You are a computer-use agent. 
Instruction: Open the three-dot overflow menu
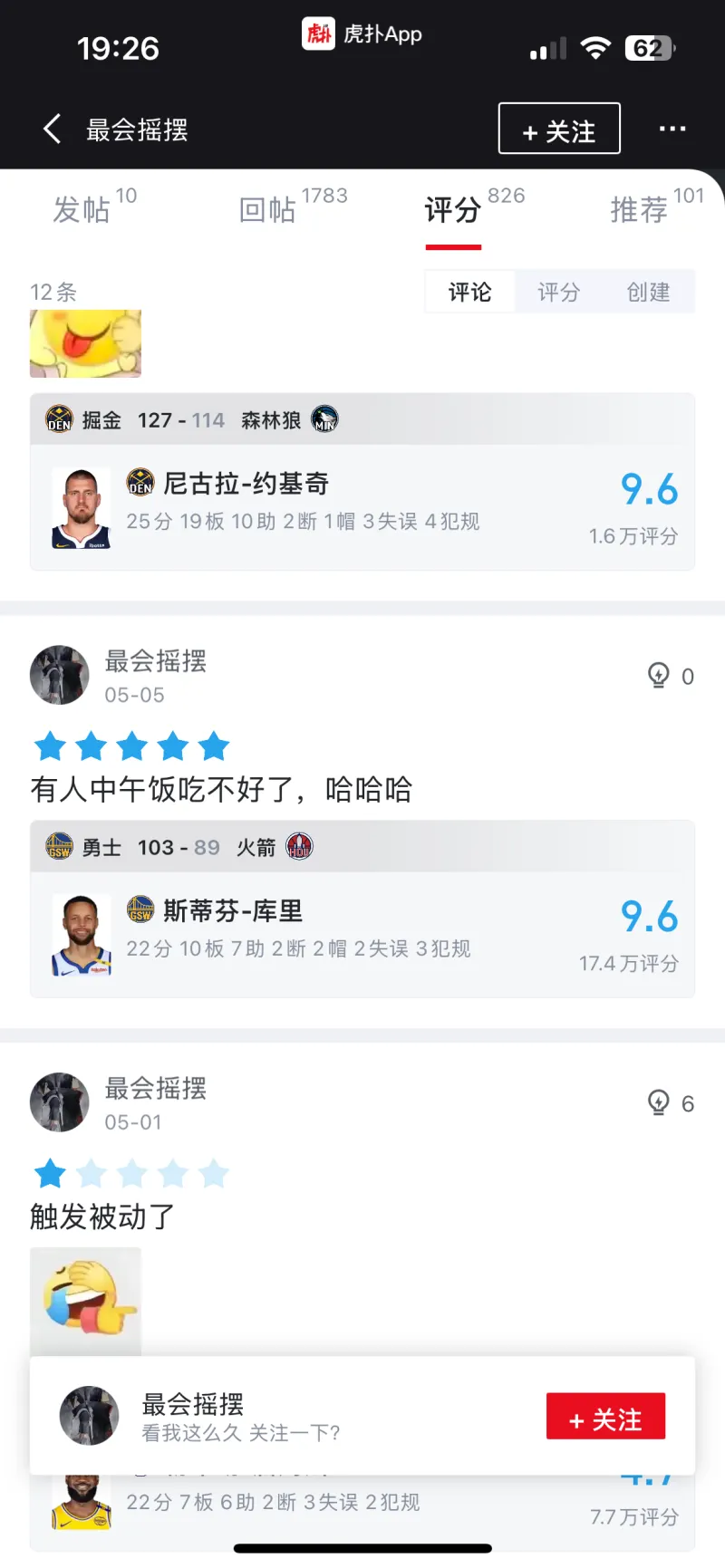(672, 129)
